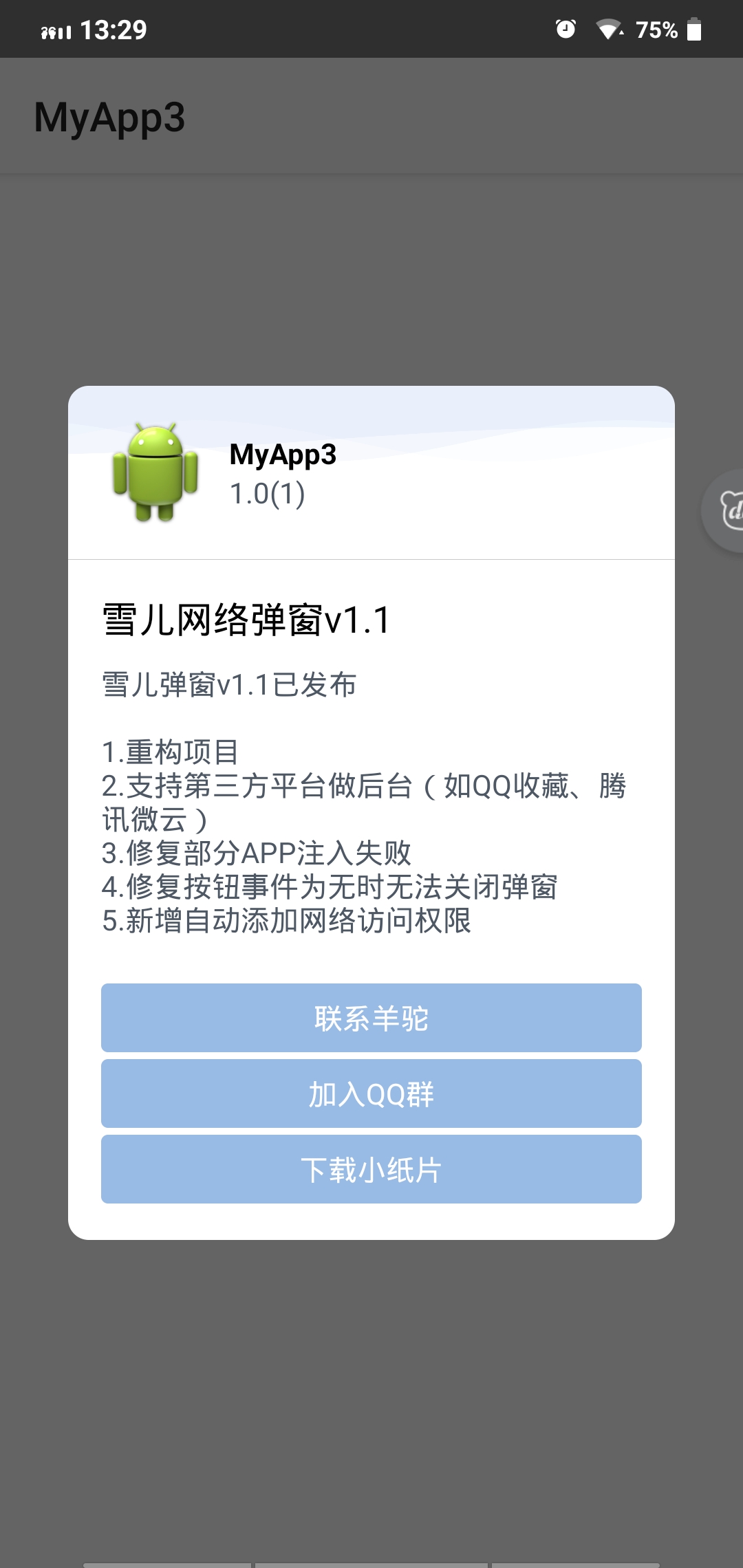This screenshot has width=743, height=1568.
Task: Tap the 联系羊驼 button
Action: click(x=371, y=1018)
